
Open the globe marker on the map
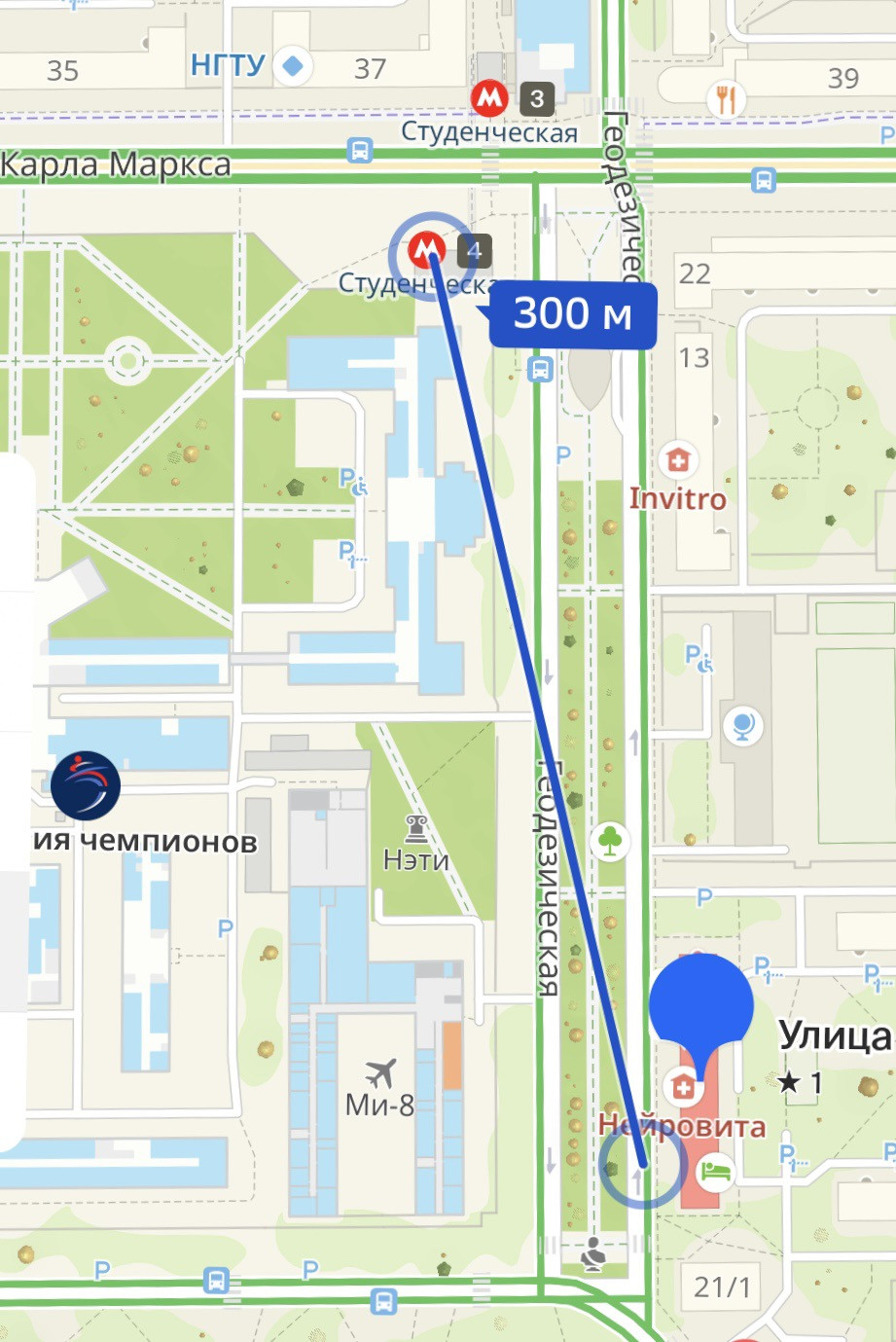click(x=743, y=726)
